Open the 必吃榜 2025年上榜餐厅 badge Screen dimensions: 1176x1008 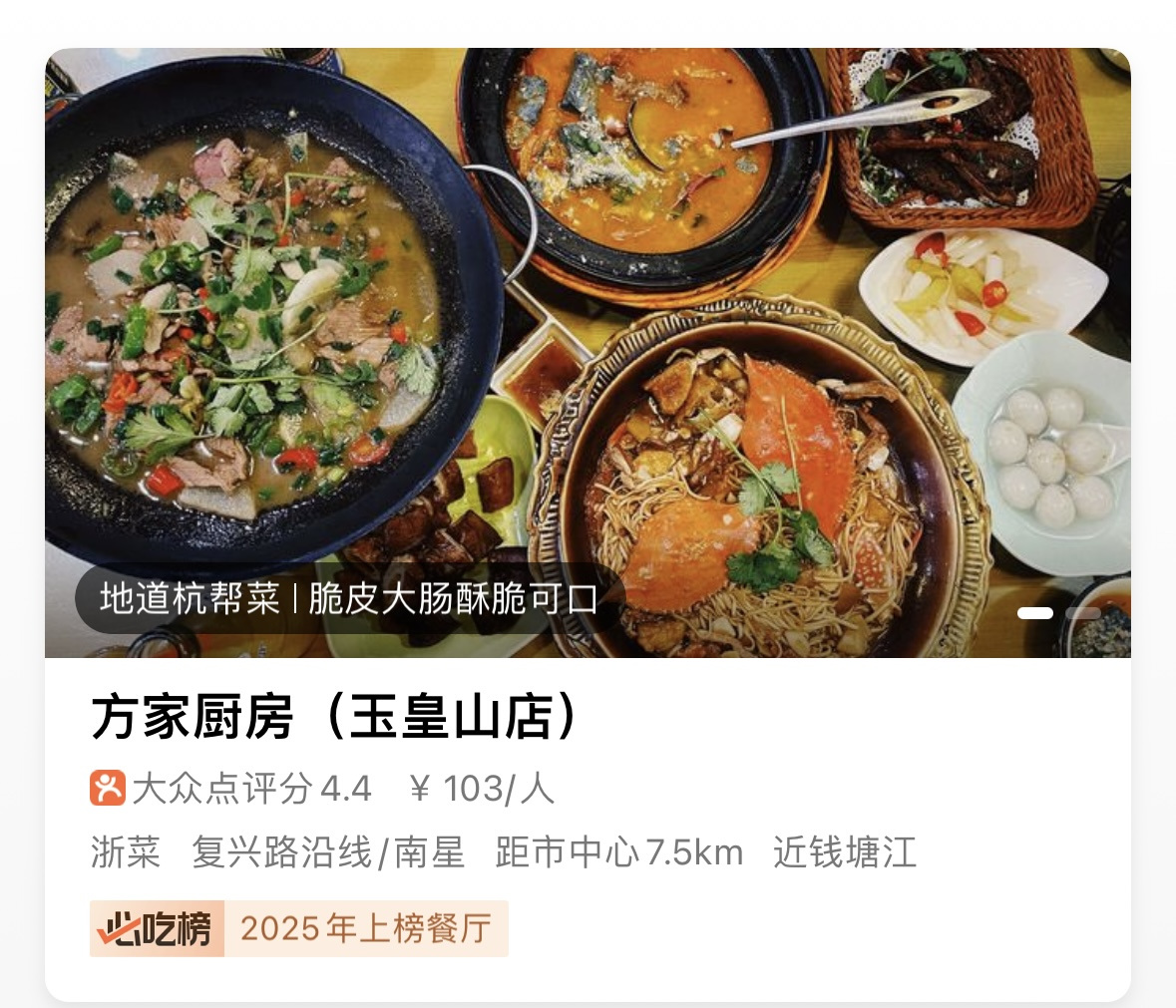(x=299, y=928)
